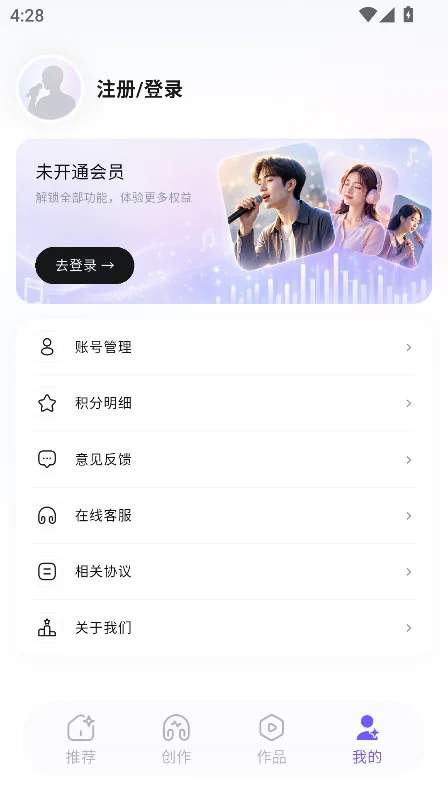
Task: Tap the 注册/登录 profile header
Action: coord(140,89)
